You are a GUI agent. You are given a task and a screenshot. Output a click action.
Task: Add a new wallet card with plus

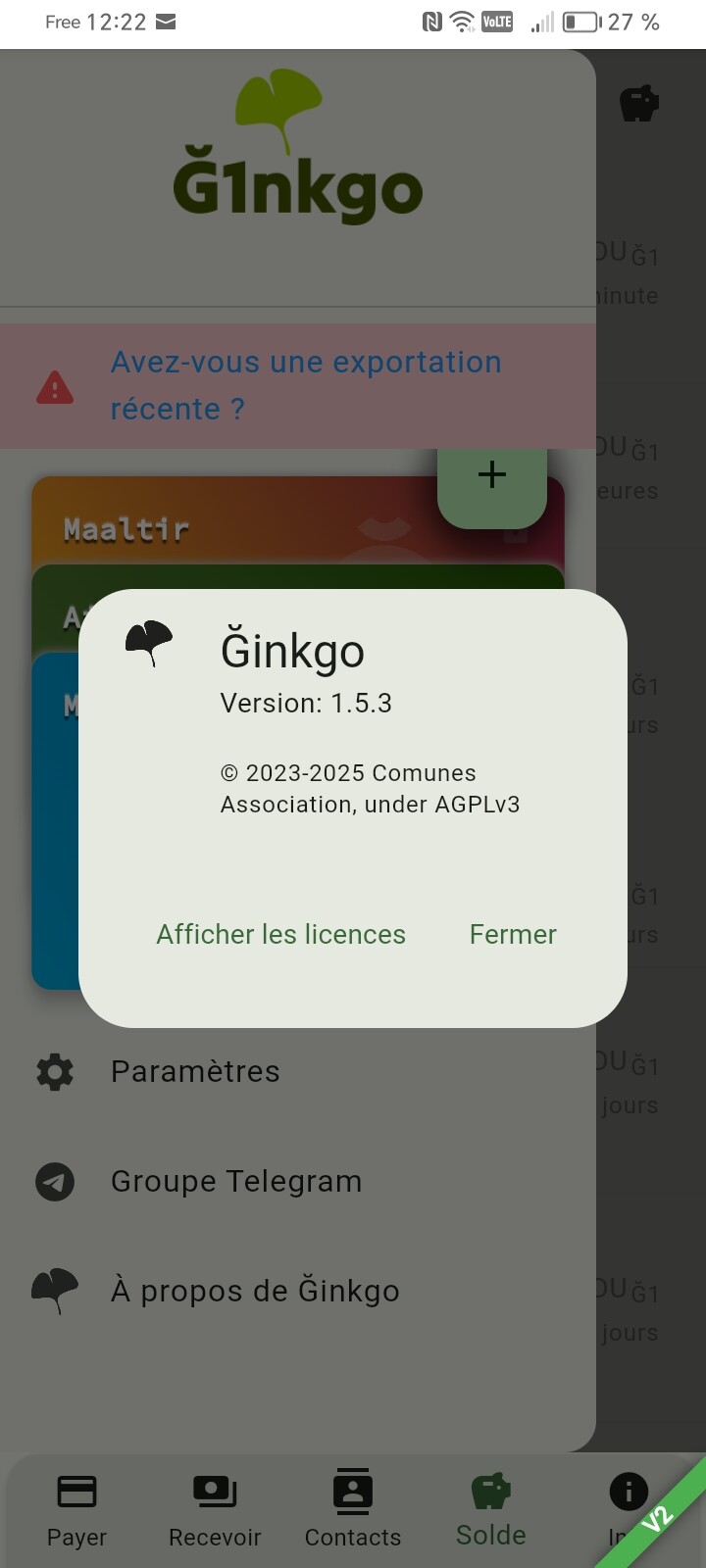click(x=491, y=476)
